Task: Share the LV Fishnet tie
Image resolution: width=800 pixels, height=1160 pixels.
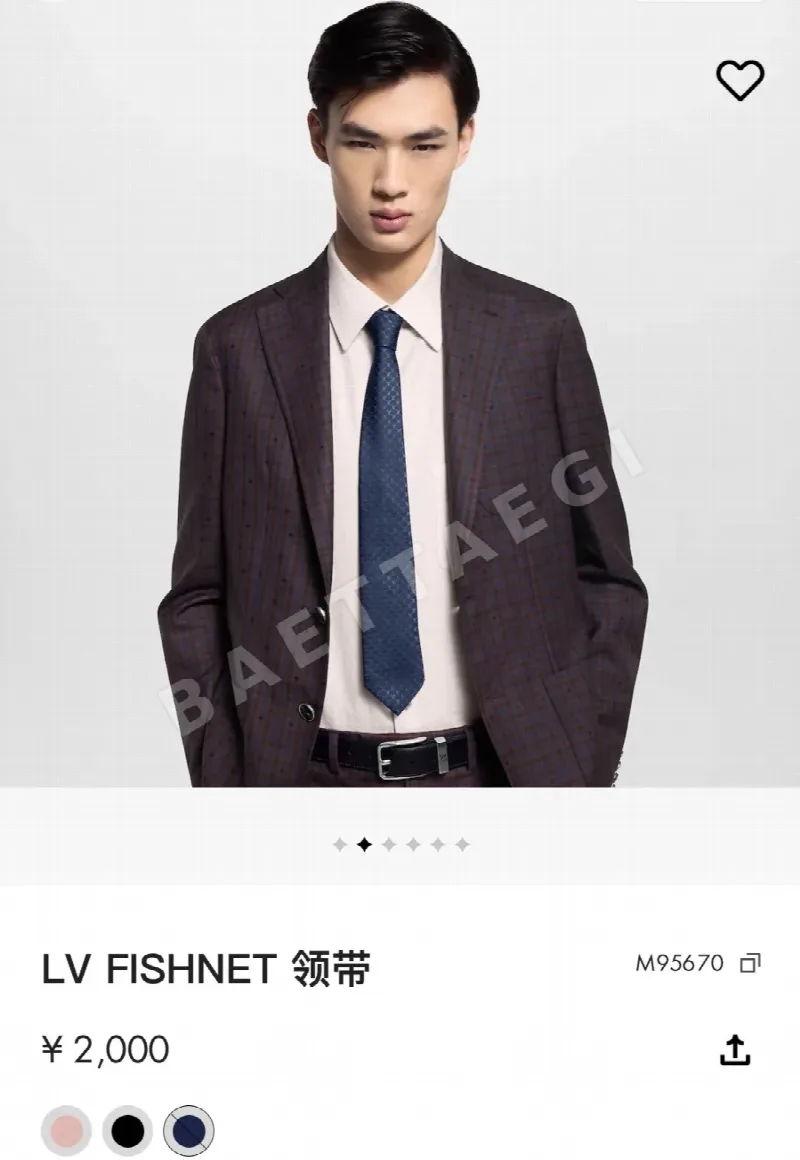Action: [x=735, y=1050]
